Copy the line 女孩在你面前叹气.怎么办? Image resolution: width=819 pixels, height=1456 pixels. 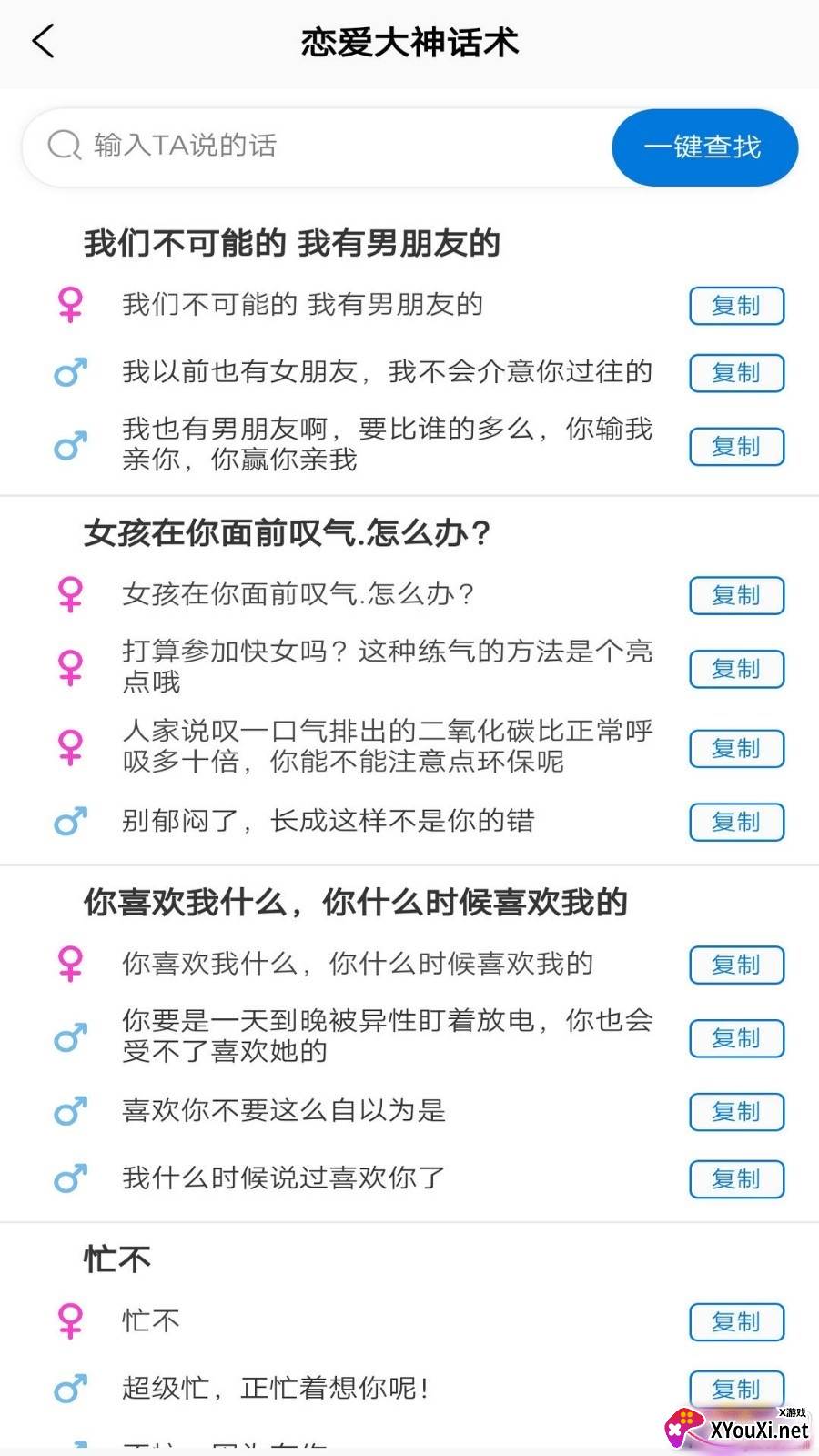pos(735,596)
